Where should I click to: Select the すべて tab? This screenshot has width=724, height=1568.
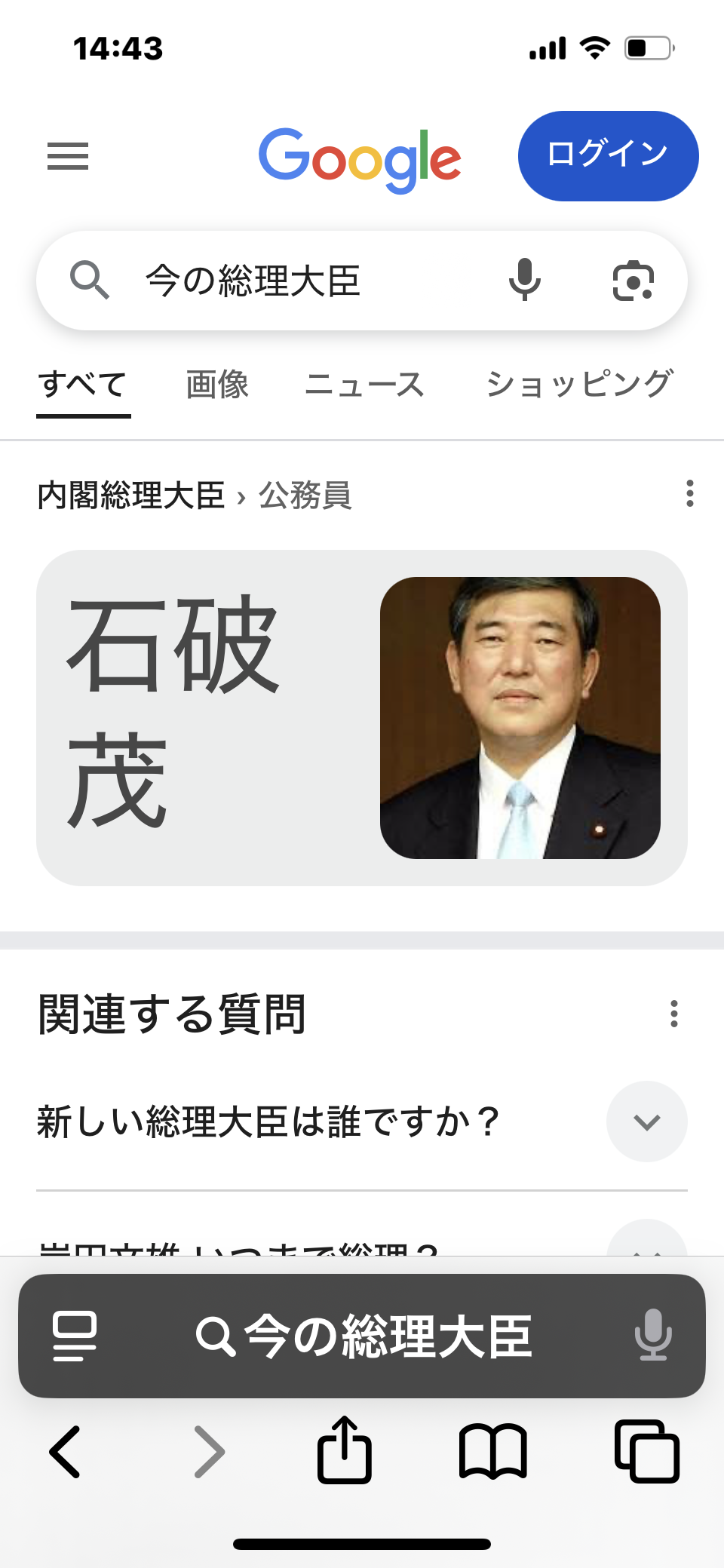pyautogui.click(x=83, y=385)
